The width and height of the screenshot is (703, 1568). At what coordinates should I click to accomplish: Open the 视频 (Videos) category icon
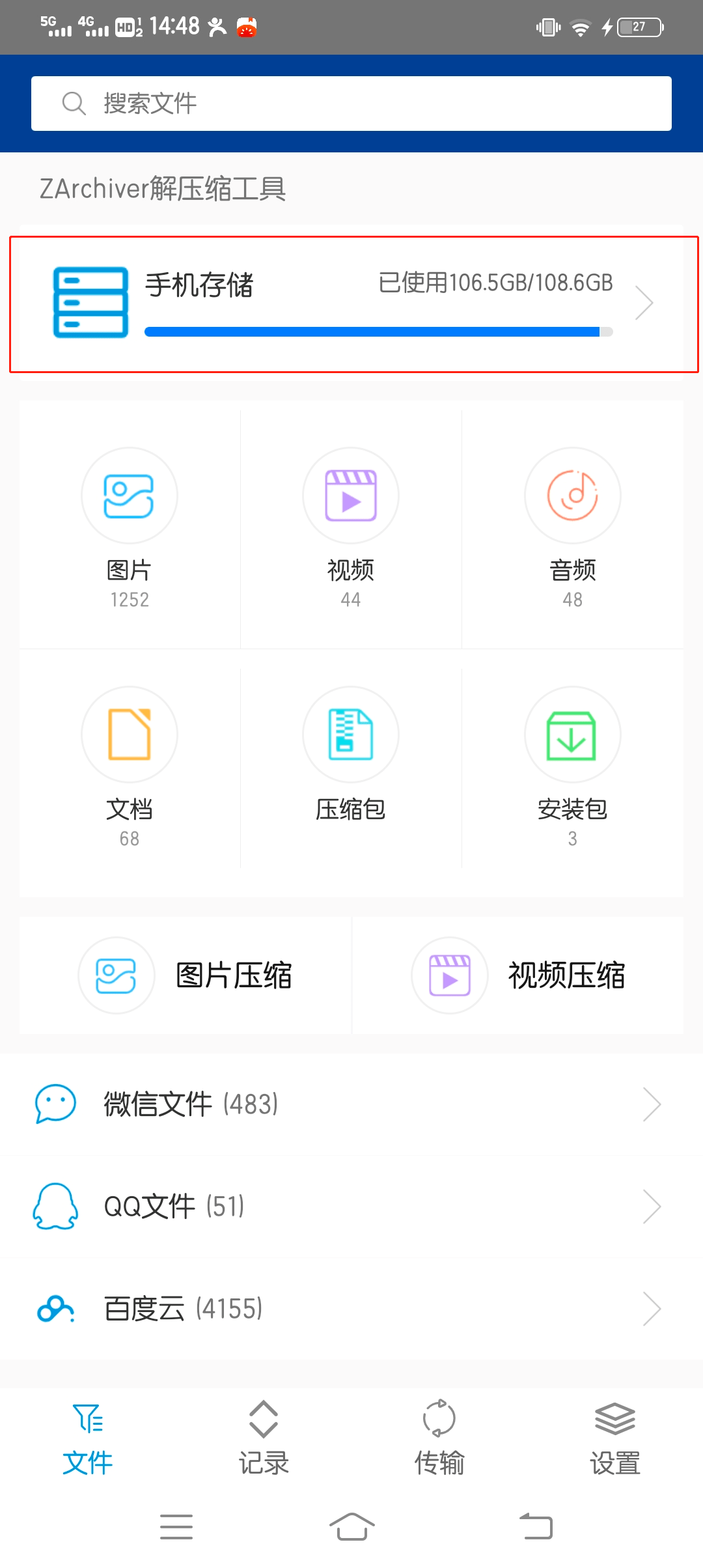(351, 495)
